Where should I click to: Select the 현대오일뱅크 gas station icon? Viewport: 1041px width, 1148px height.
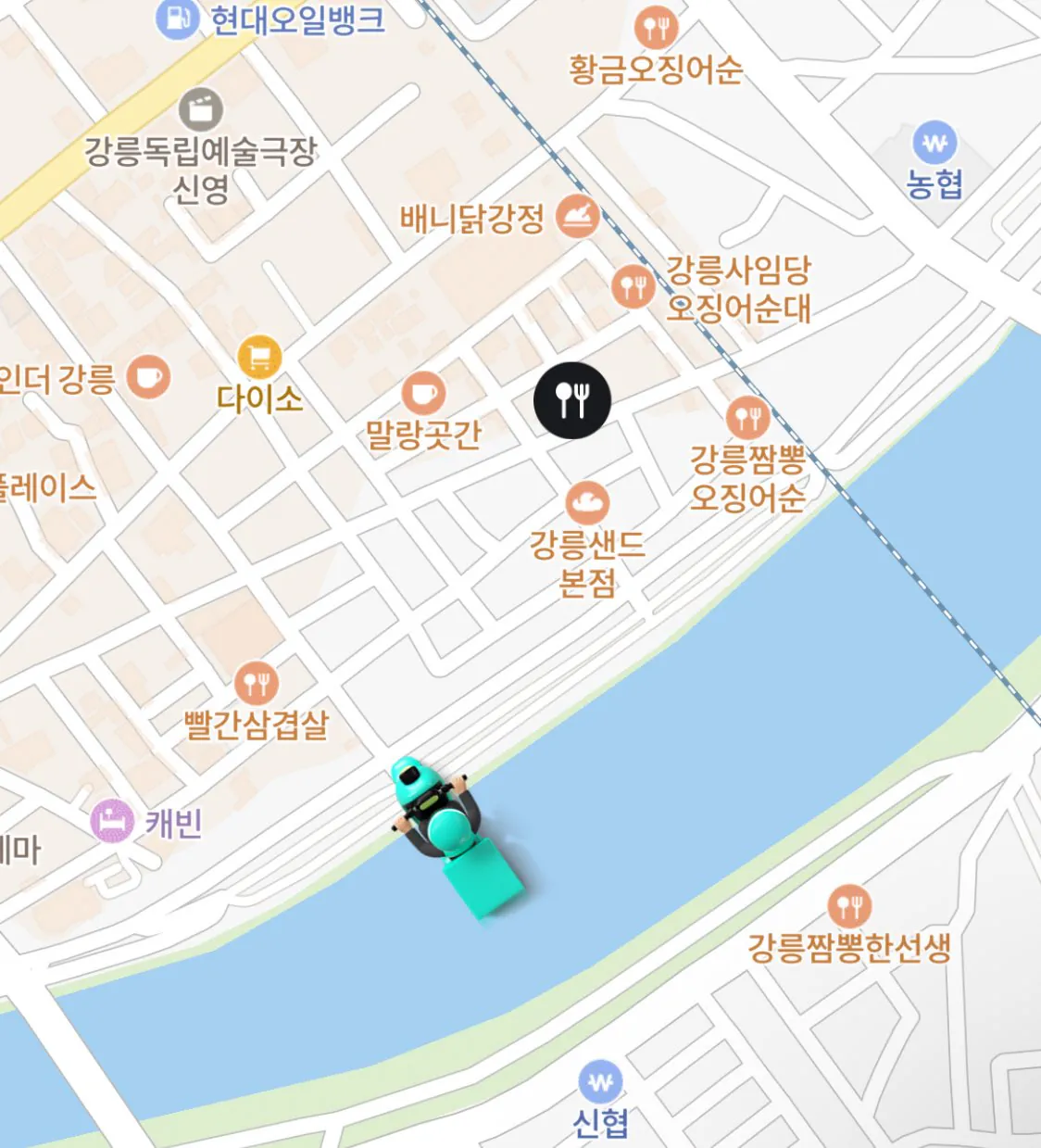[x=179, y=19]
